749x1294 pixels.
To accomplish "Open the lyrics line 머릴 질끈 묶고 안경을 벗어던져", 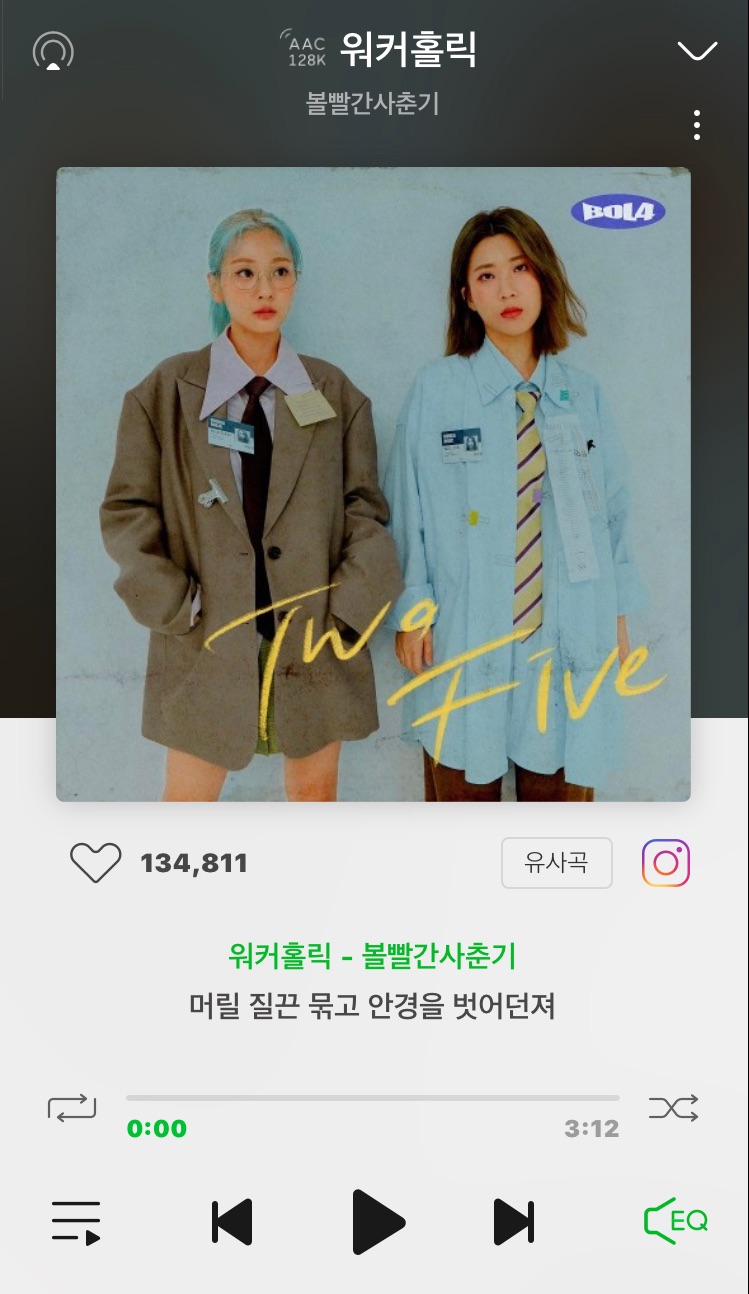I will tap(372, 1005).
